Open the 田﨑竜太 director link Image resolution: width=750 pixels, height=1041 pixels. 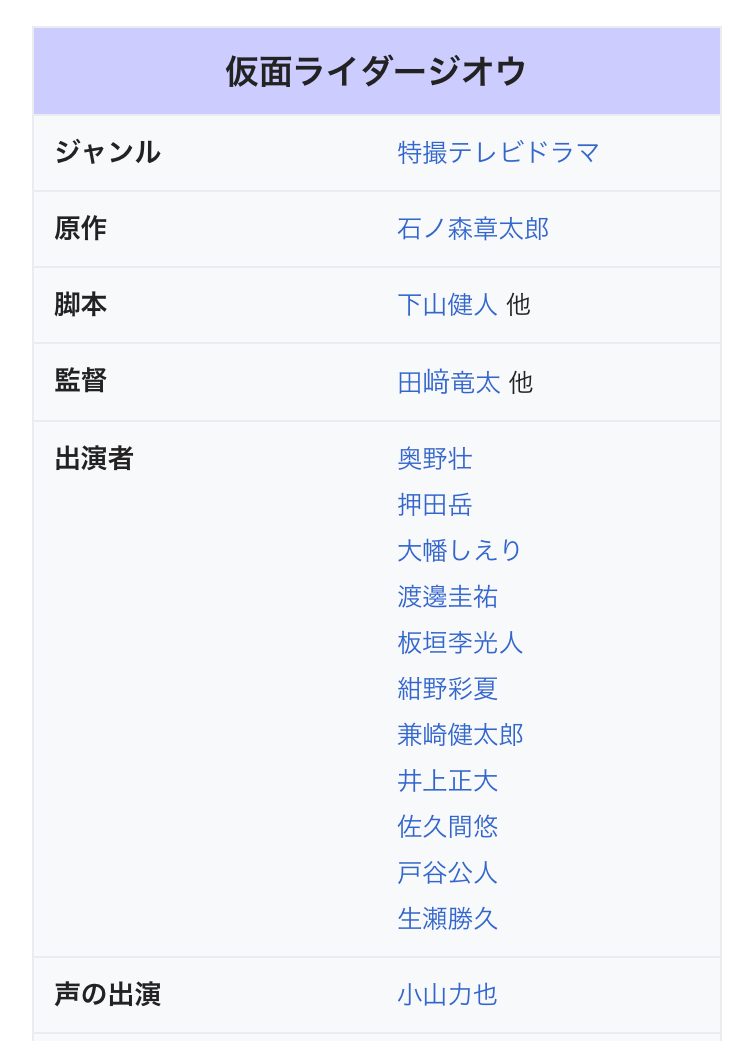449,382
